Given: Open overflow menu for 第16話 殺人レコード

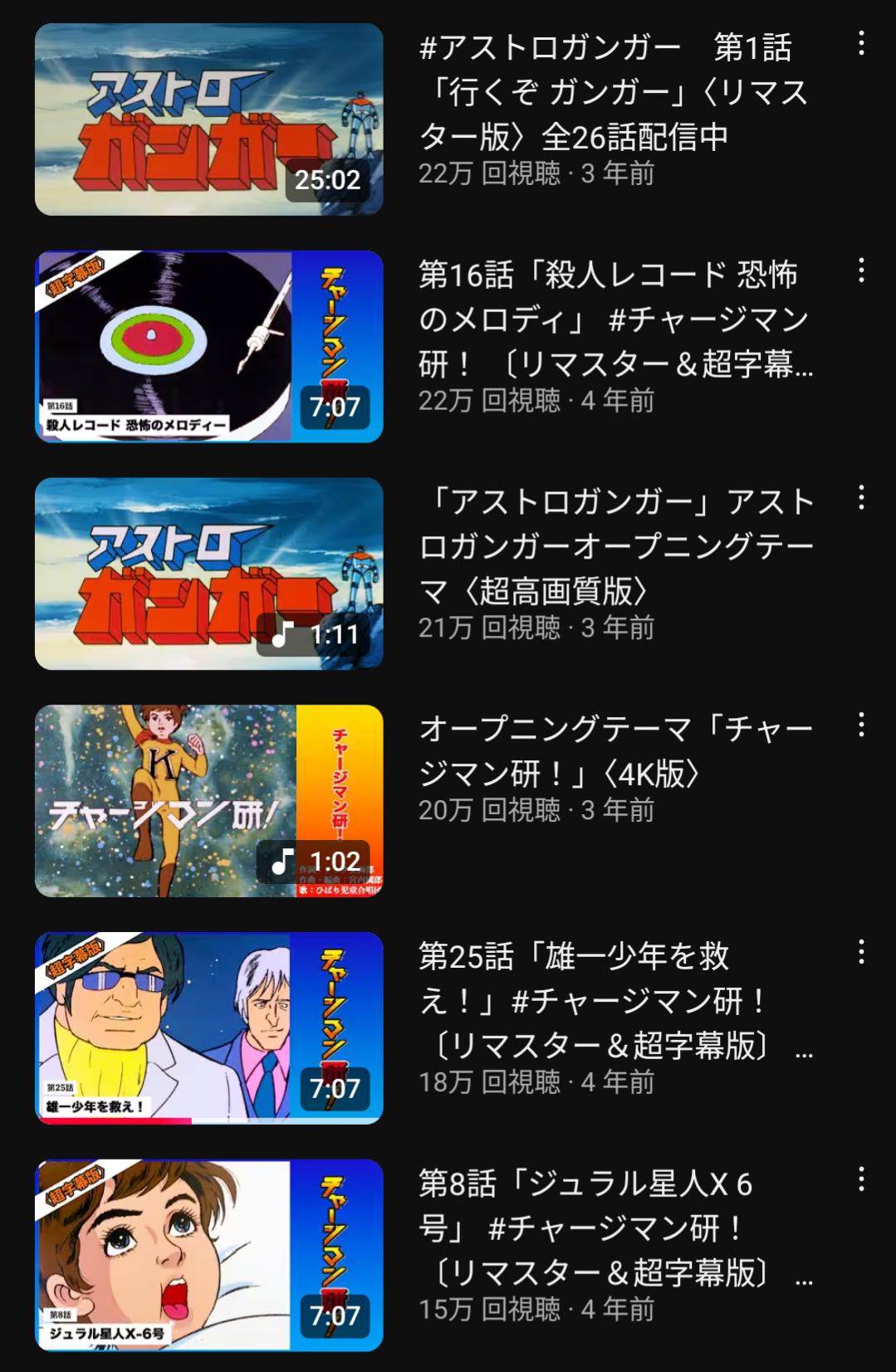Looking at the screenshot, I should click(x=861, y=271).
